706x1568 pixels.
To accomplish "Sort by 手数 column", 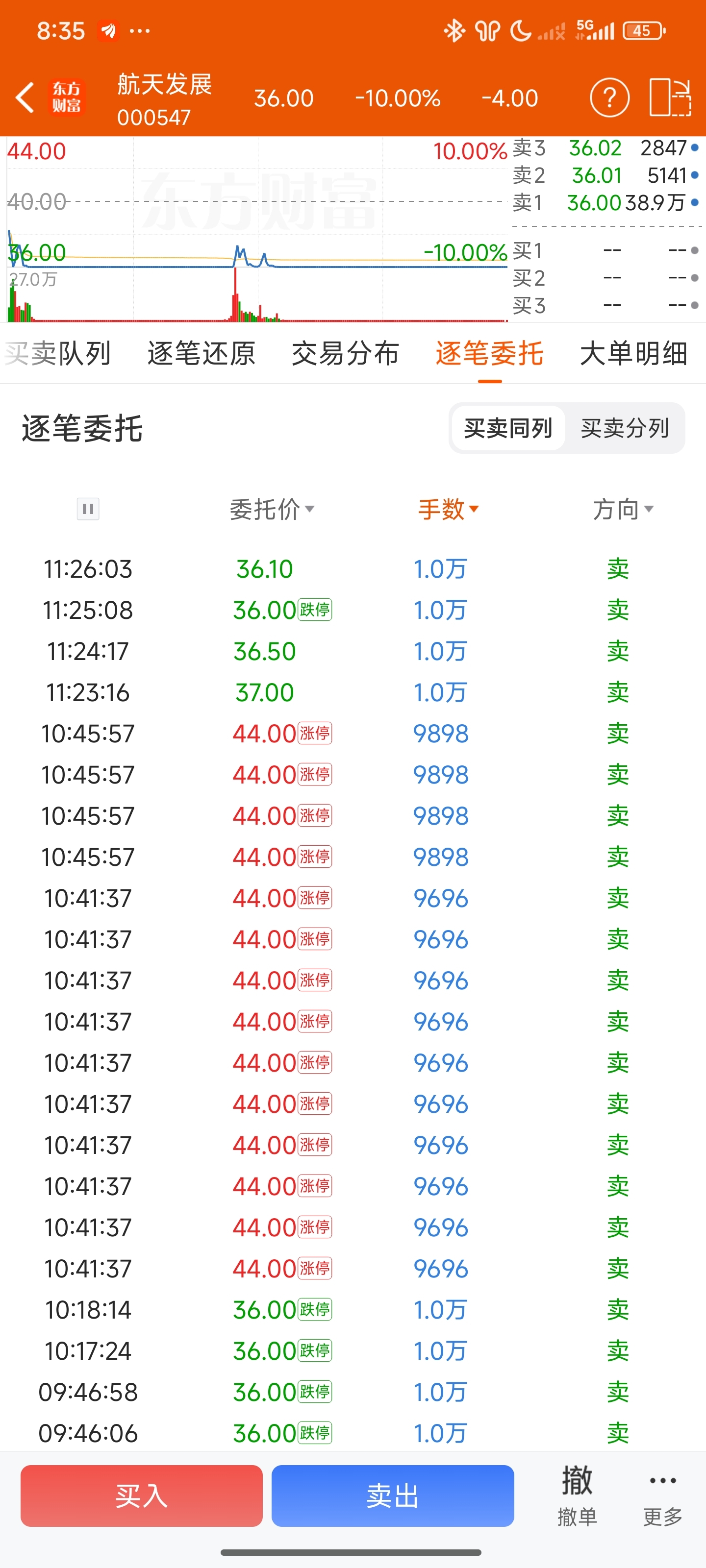I will coord(448,509).
